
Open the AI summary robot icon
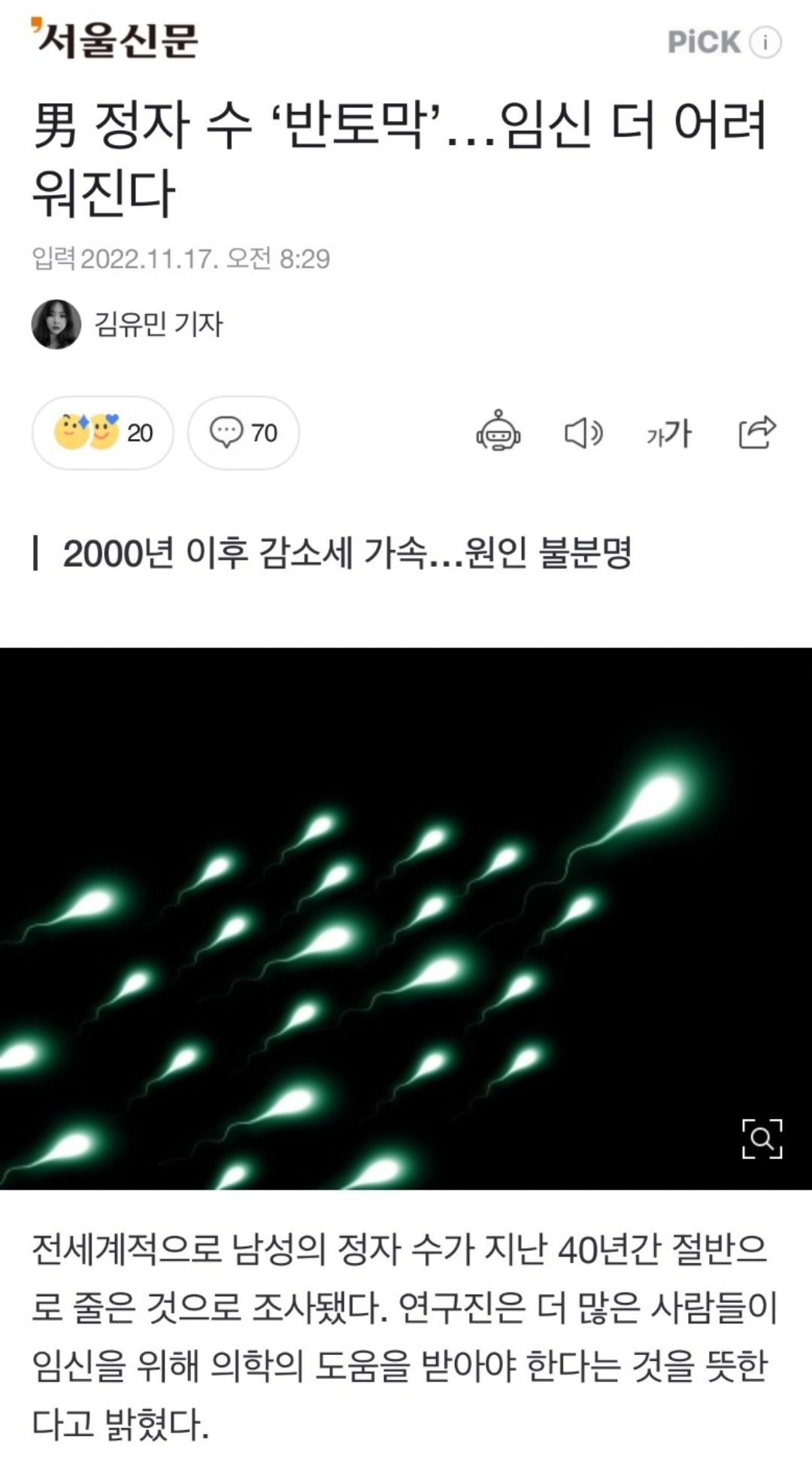click(498, 432)
